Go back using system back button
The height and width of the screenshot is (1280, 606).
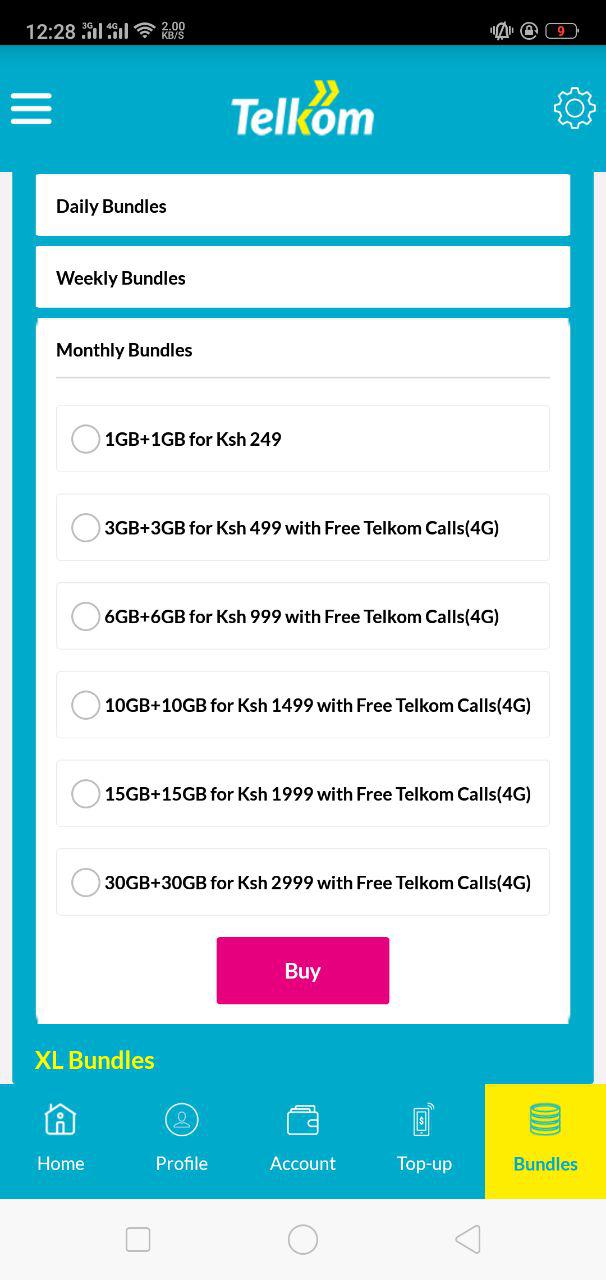pos(468,1240)
